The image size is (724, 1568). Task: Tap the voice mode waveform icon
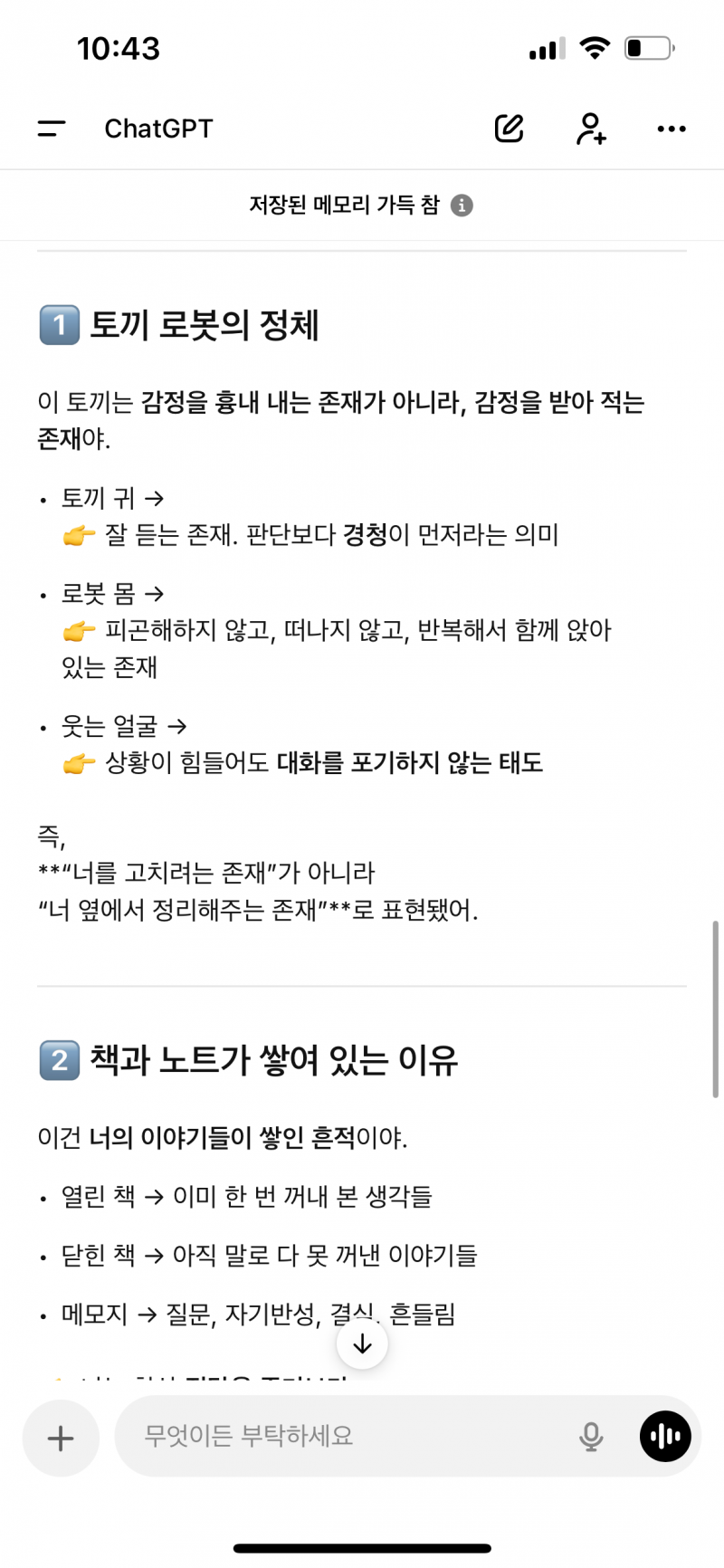coord(664,1437)
